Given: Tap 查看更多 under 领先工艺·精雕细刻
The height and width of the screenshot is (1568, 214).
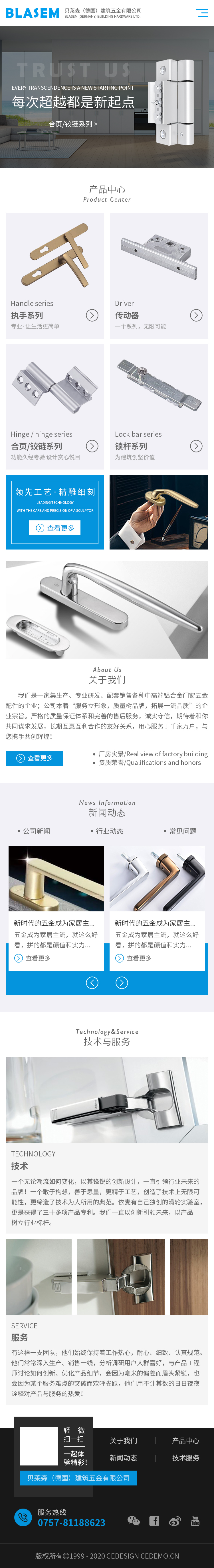Looking at the screenshot, I should pos(55,528).
